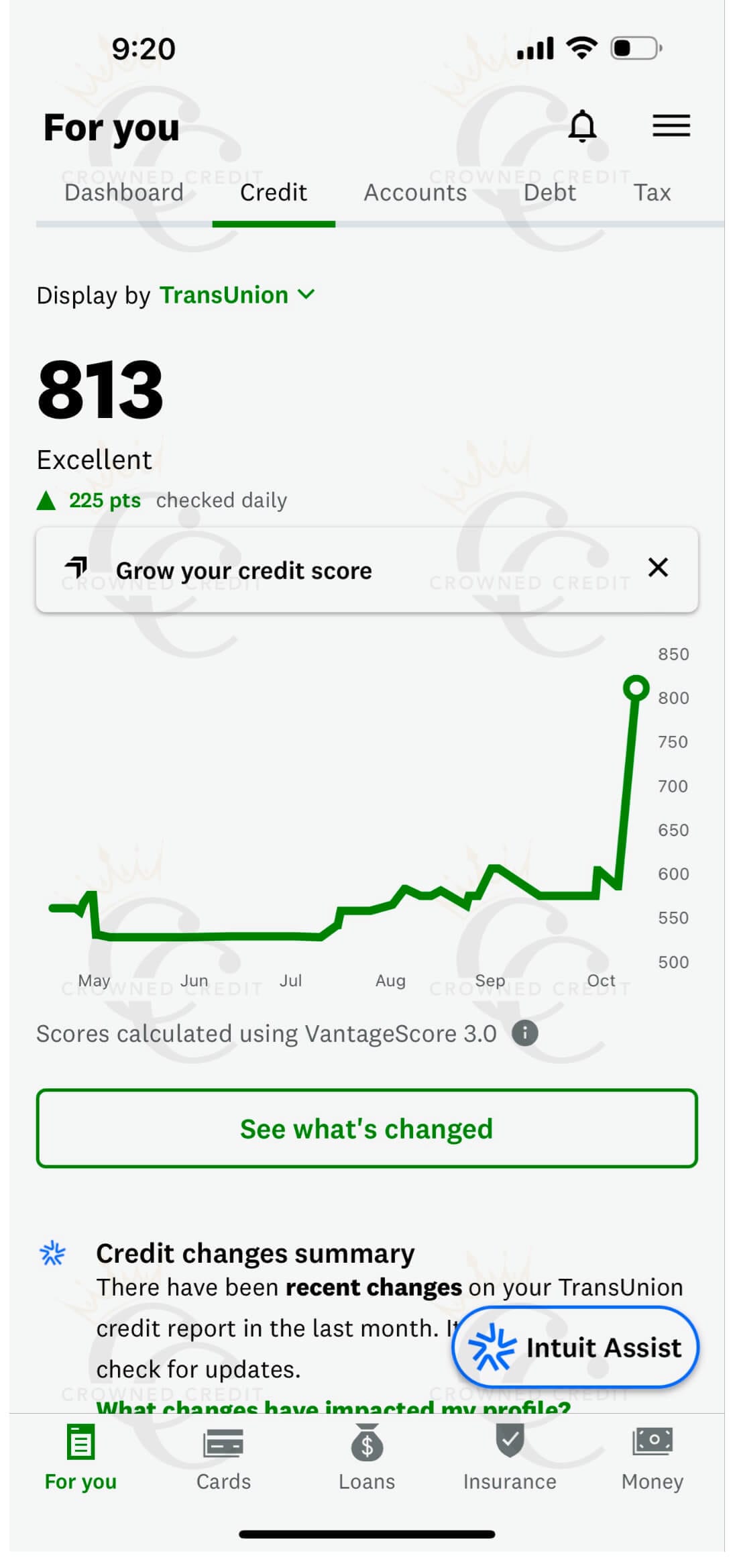Open the Tax tab
Screen dimensions: 735x1568
click(652, 193)
